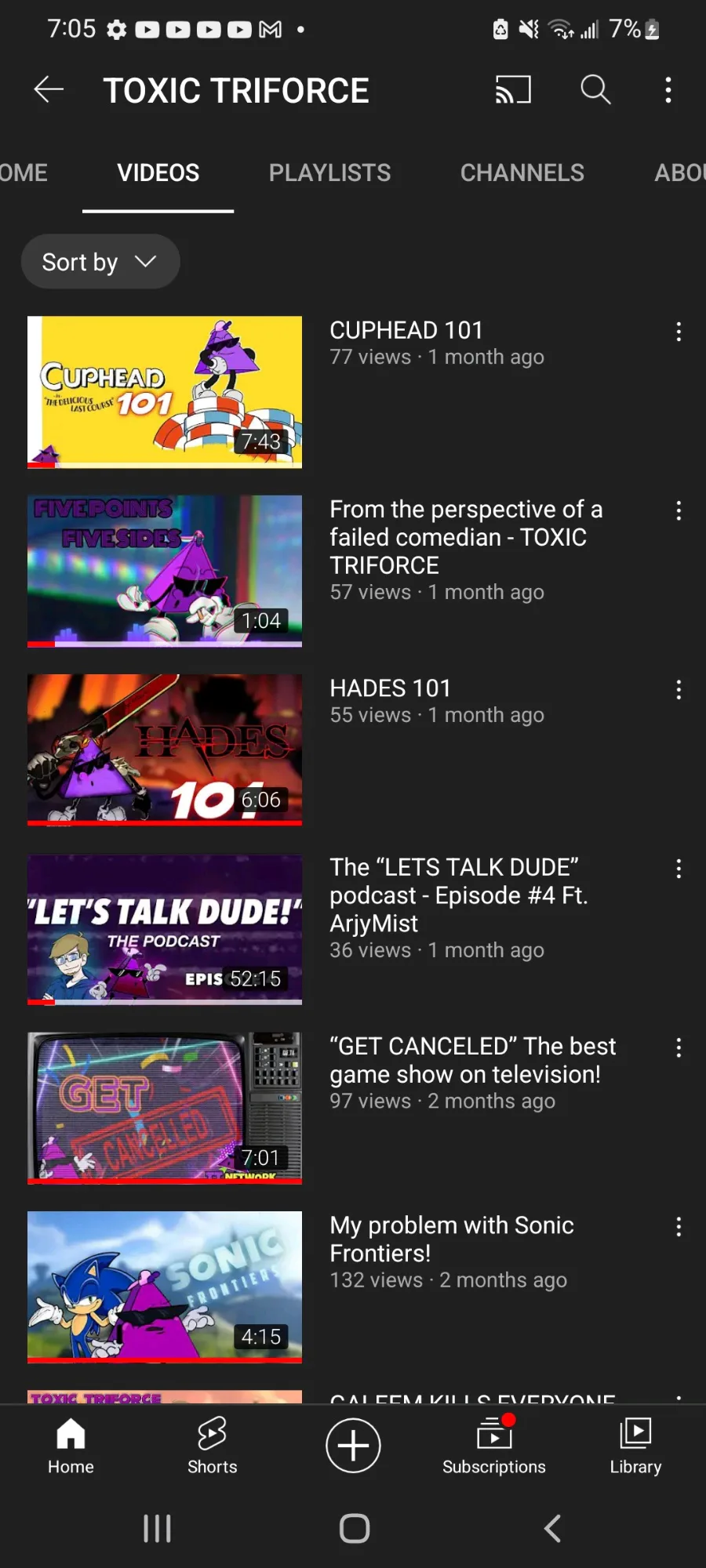Expand the Sort by dropdown
The height and width of the screenshot is (1568, 706).
(x=100, y=262)
